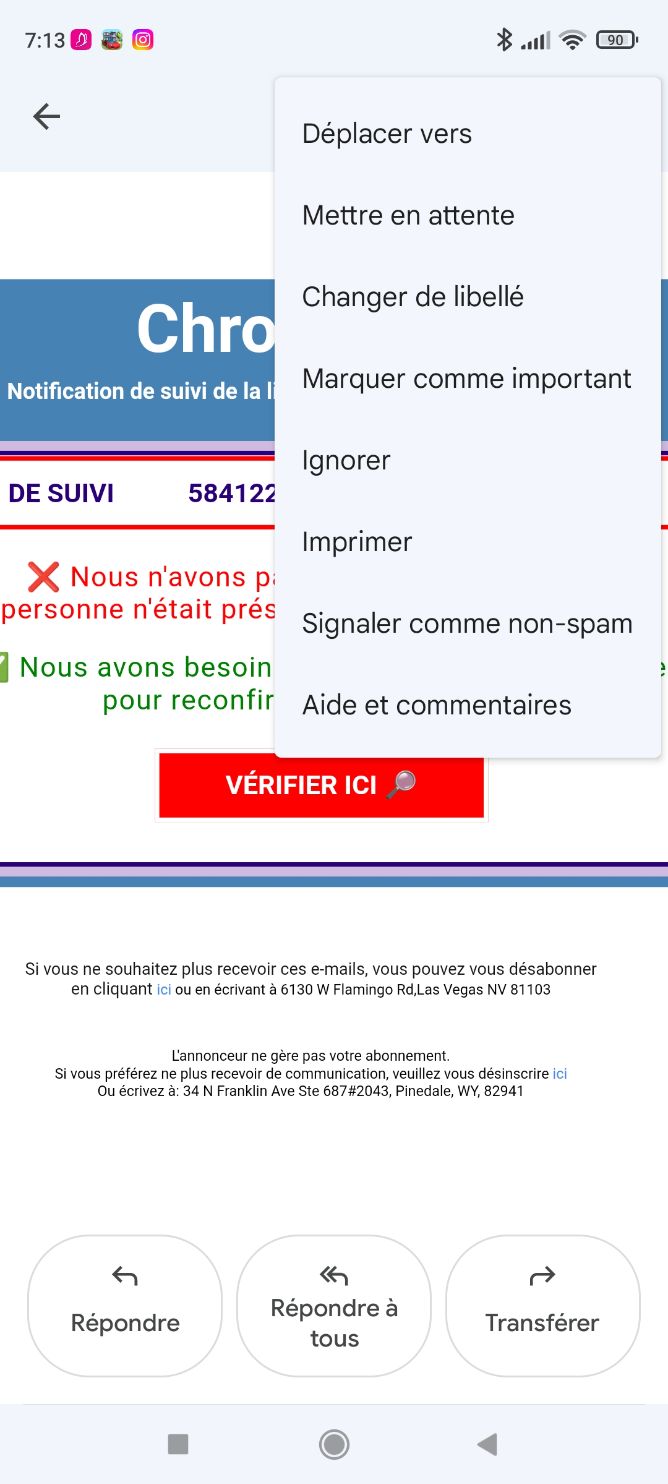Viewport: 668px width, 1484px height.
Task: Select 'Déplacer vers' in the menu
Action: pyautogui.click(x=387, y=134)
